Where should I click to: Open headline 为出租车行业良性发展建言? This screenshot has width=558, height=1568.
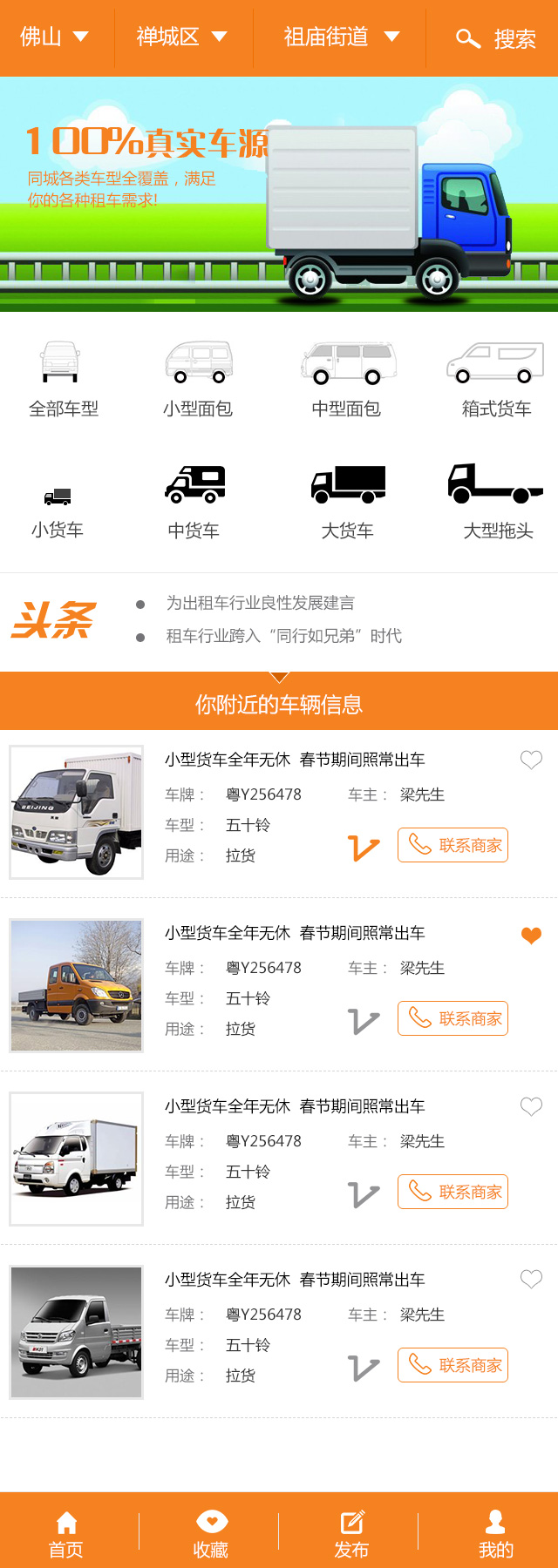260,603
